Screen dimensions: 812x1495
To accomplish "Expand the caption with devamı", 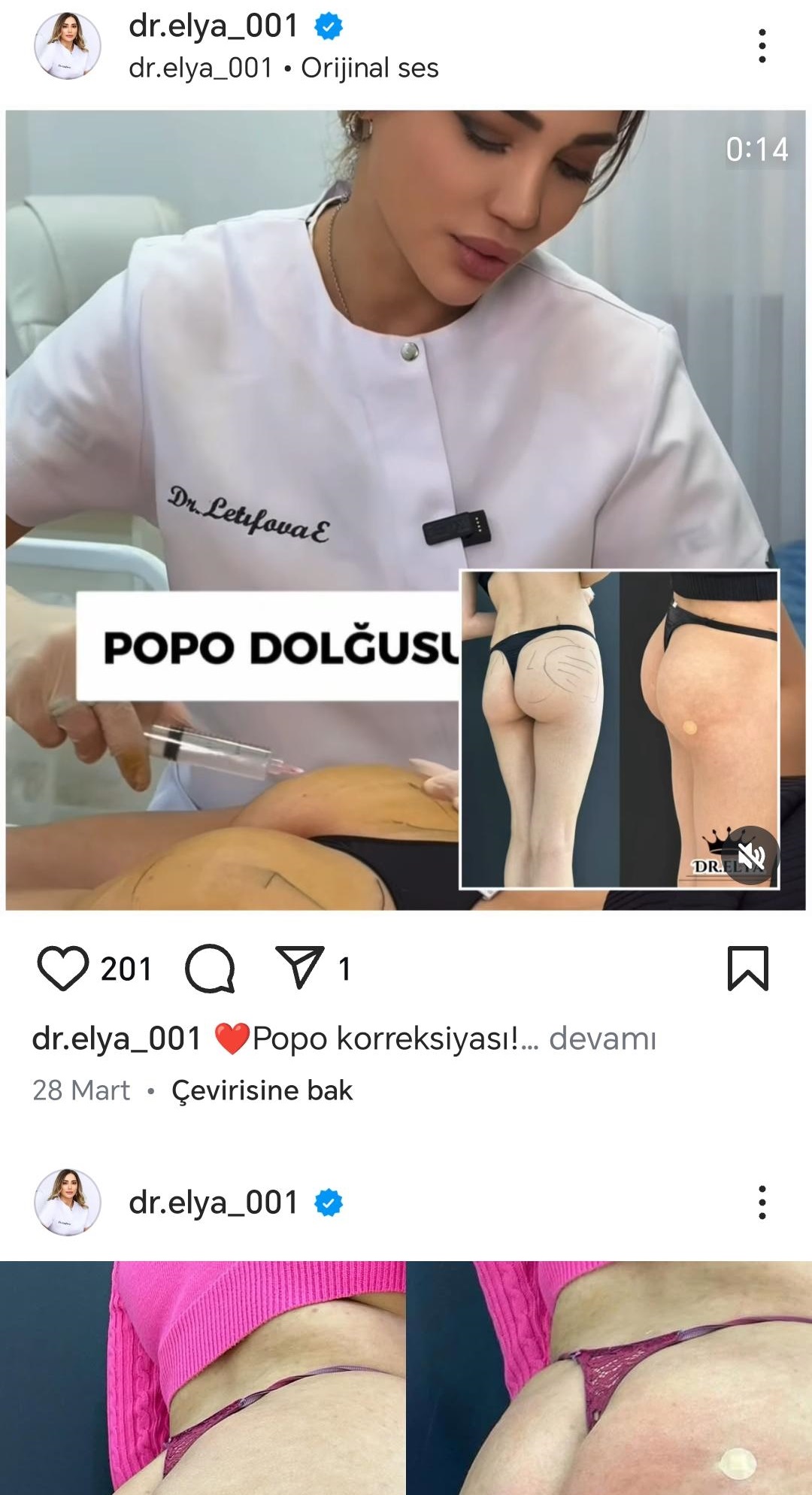I will 602,1039.
